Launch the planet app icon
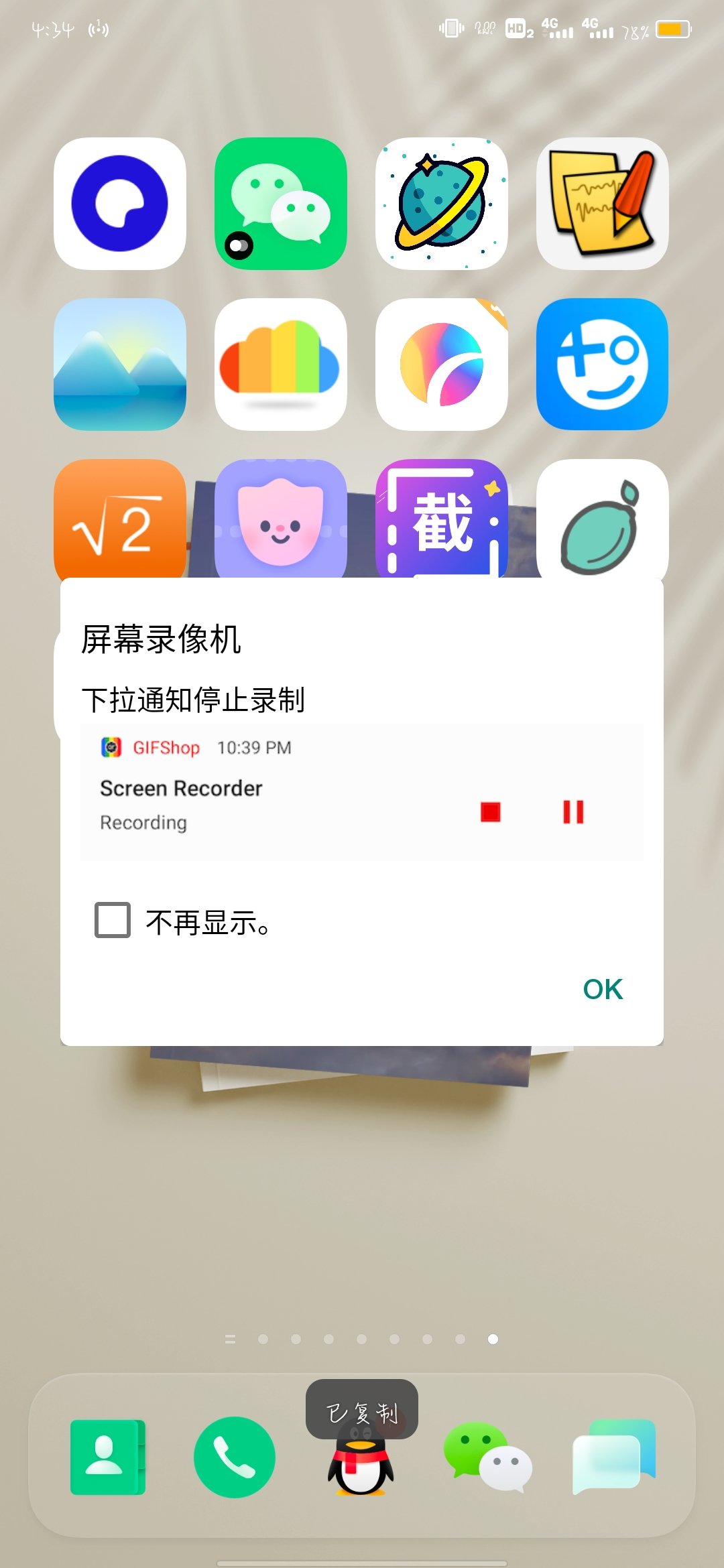The width and height of the screenshot is (724, 1568). [441, 204]
